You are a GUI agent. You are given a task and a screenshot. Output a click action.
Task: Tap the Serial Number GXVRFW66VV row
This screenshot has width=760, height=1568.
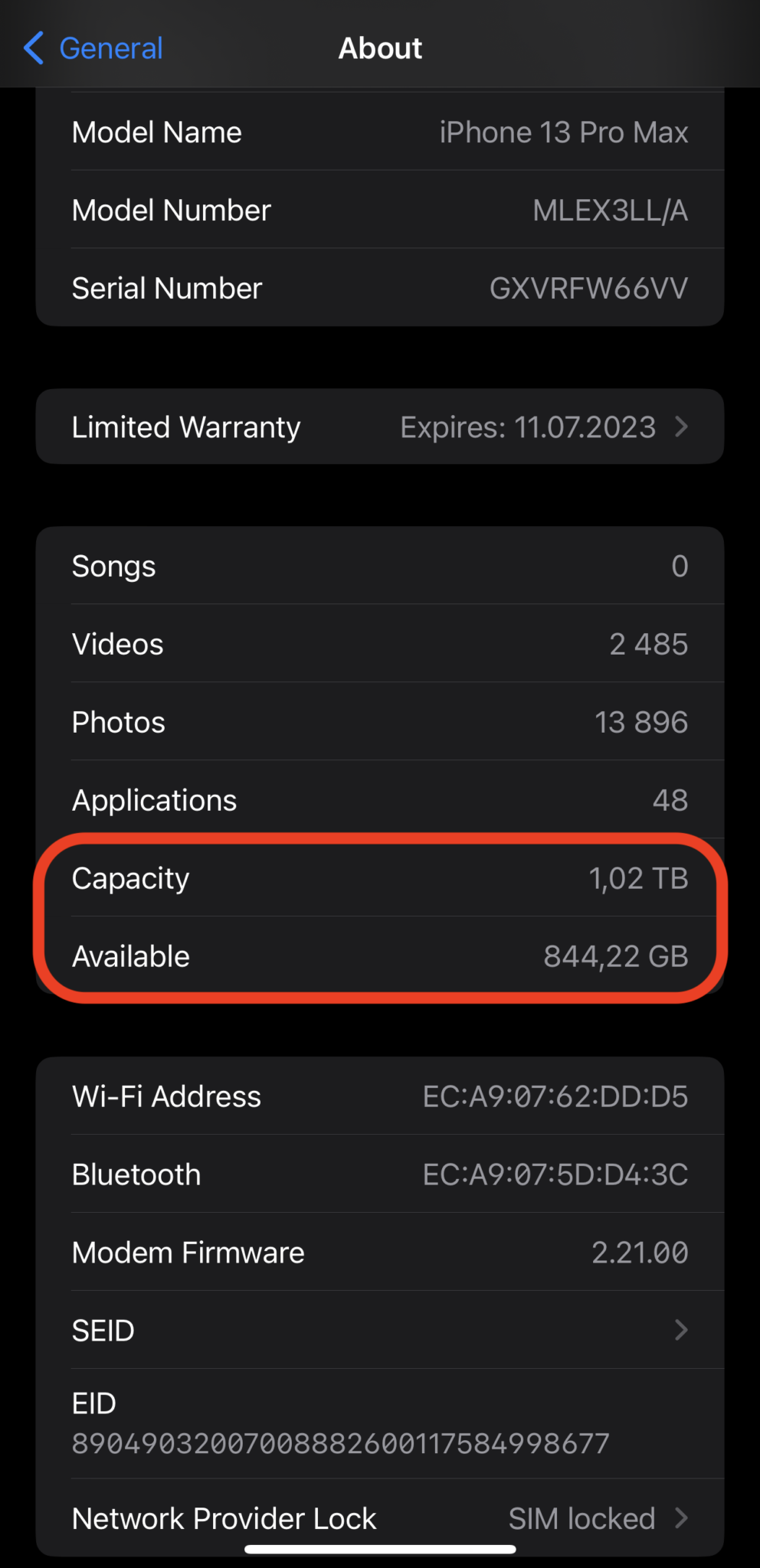coord(380,288)
